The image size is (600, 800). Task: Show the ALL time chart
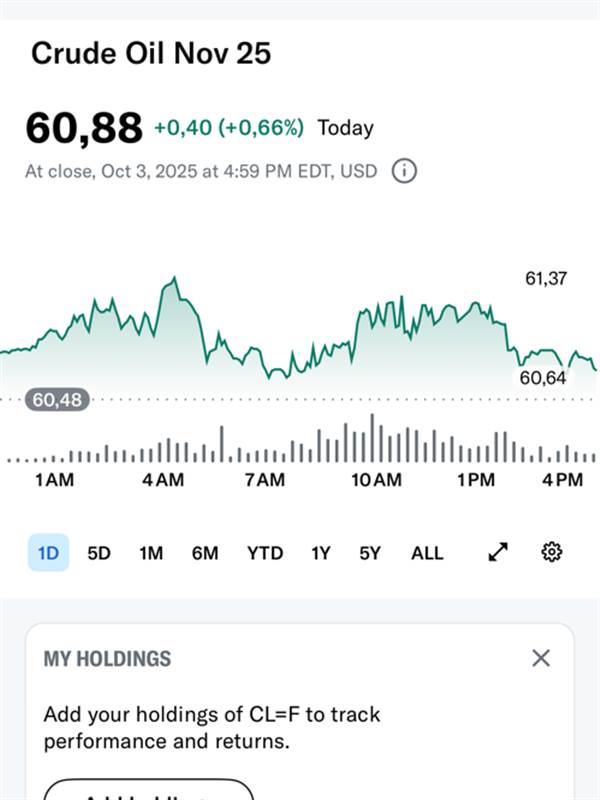pos(428,553)
